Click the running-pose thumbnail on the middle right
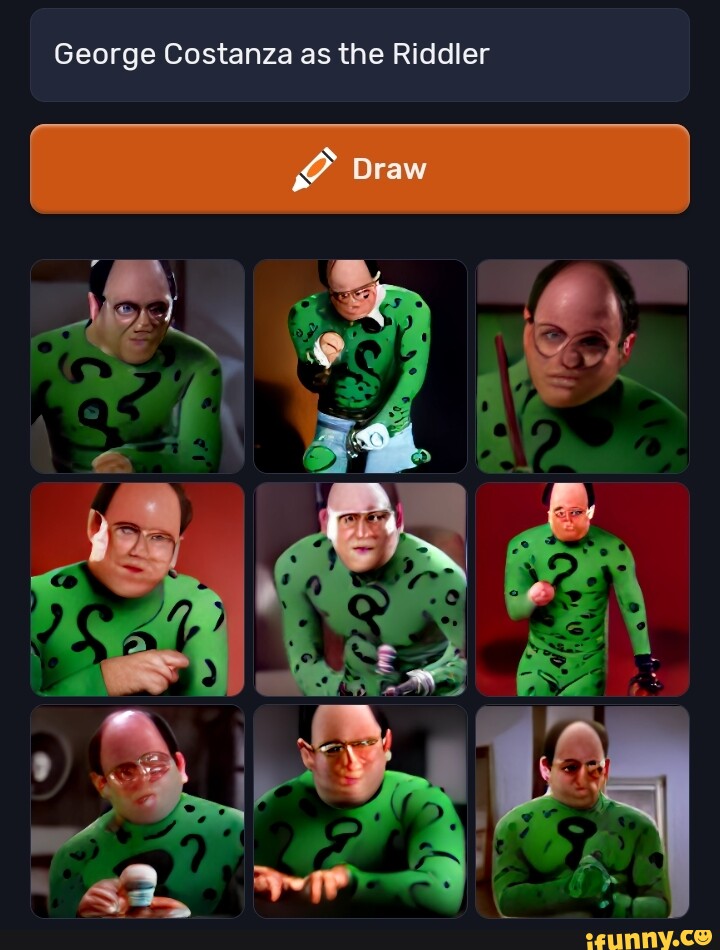 pos(583,589)
